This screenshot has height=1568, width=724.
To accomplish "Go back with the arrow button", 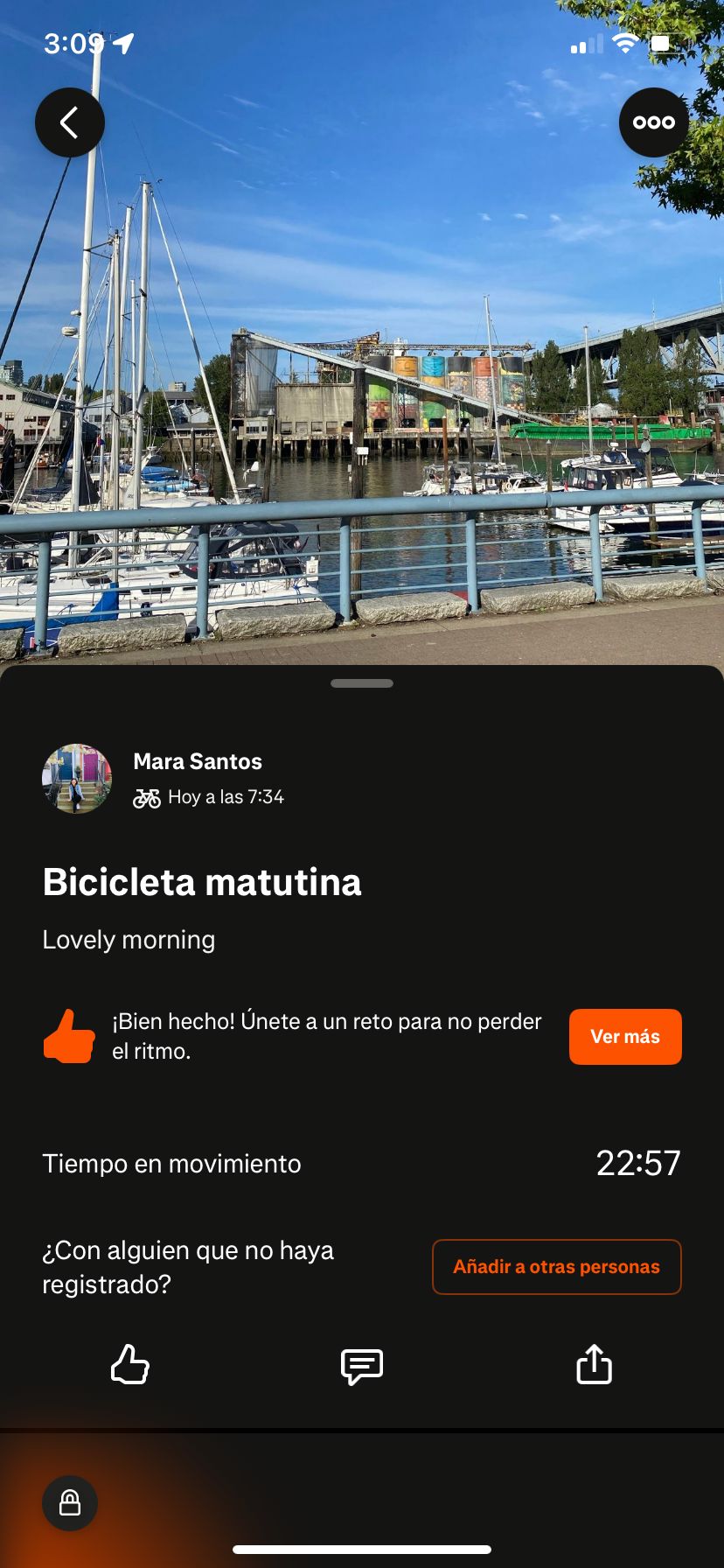I will coord(70,122).
